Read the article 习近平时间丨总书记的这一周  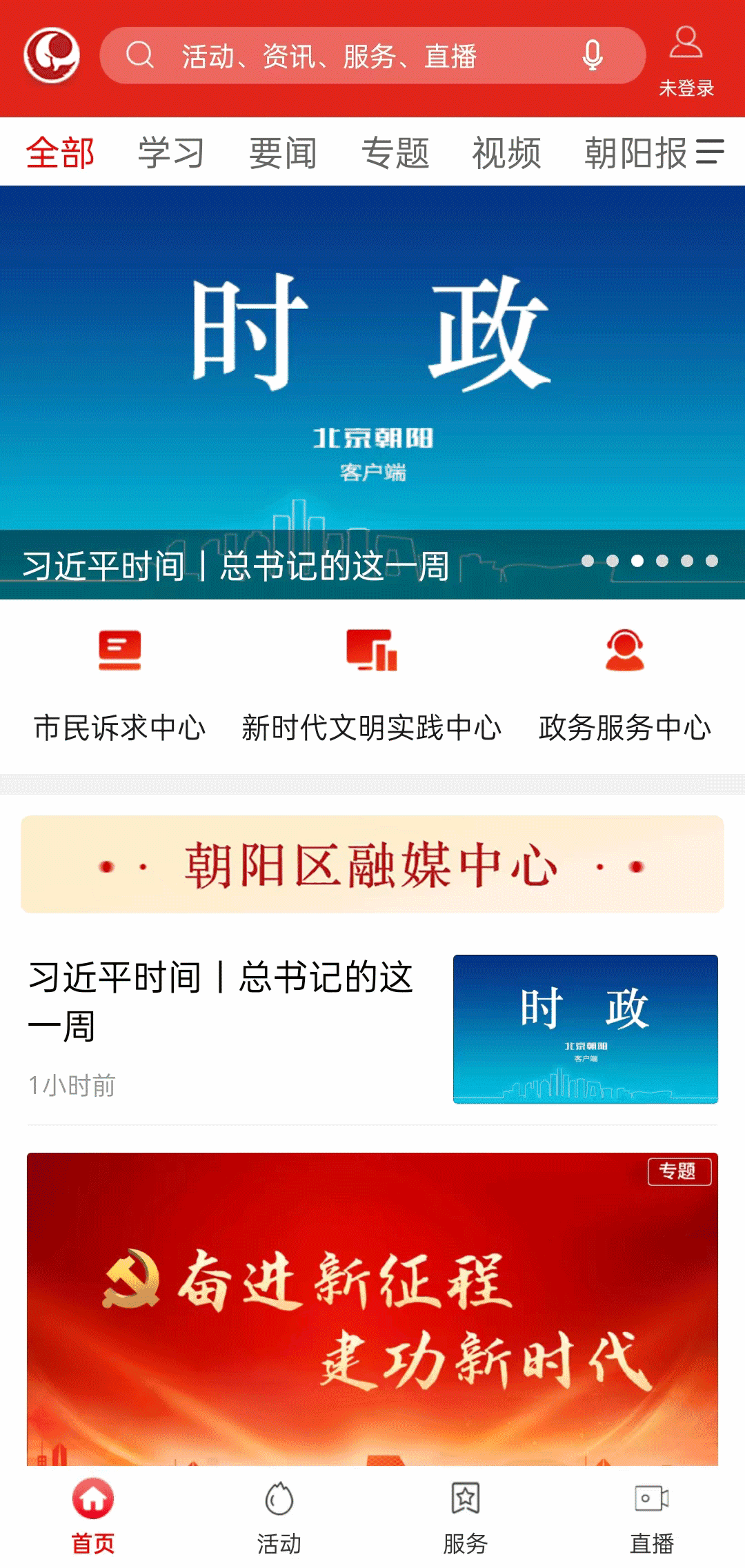221,1002
